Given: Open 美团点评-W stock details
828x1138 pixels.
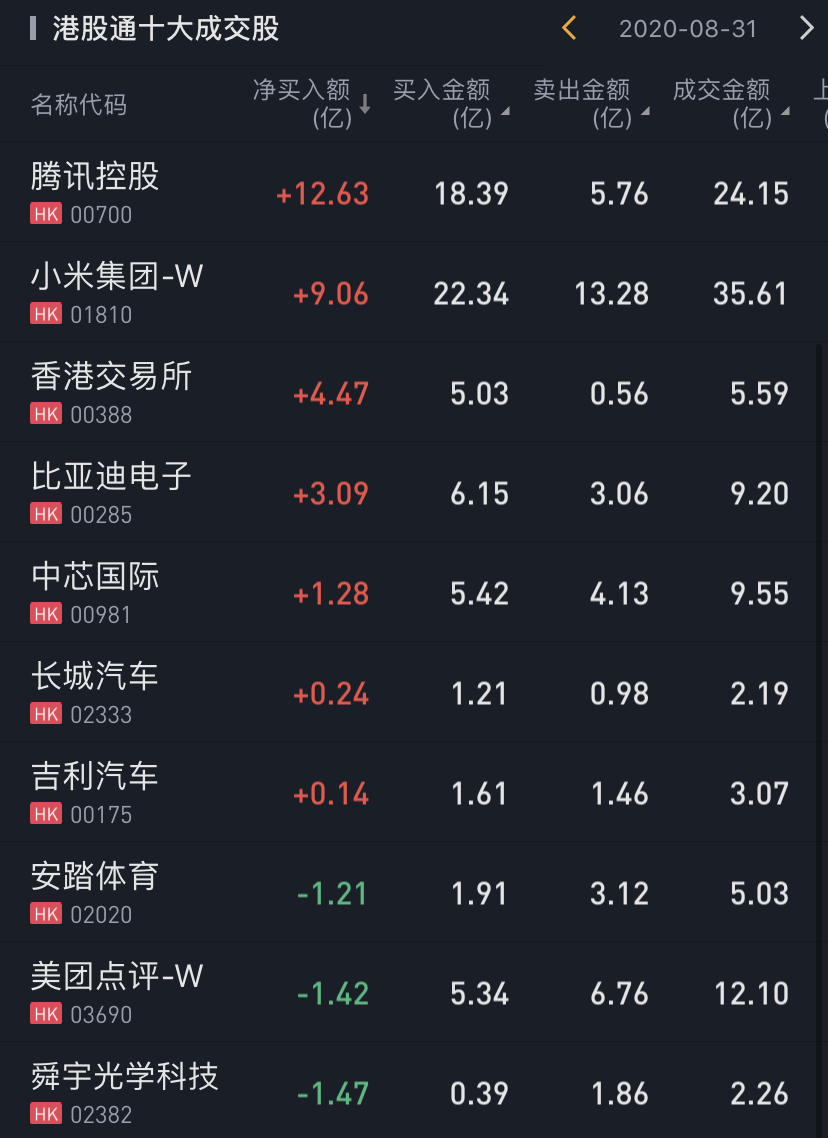Looking at the screenshot, I should [x=117, y=992].
